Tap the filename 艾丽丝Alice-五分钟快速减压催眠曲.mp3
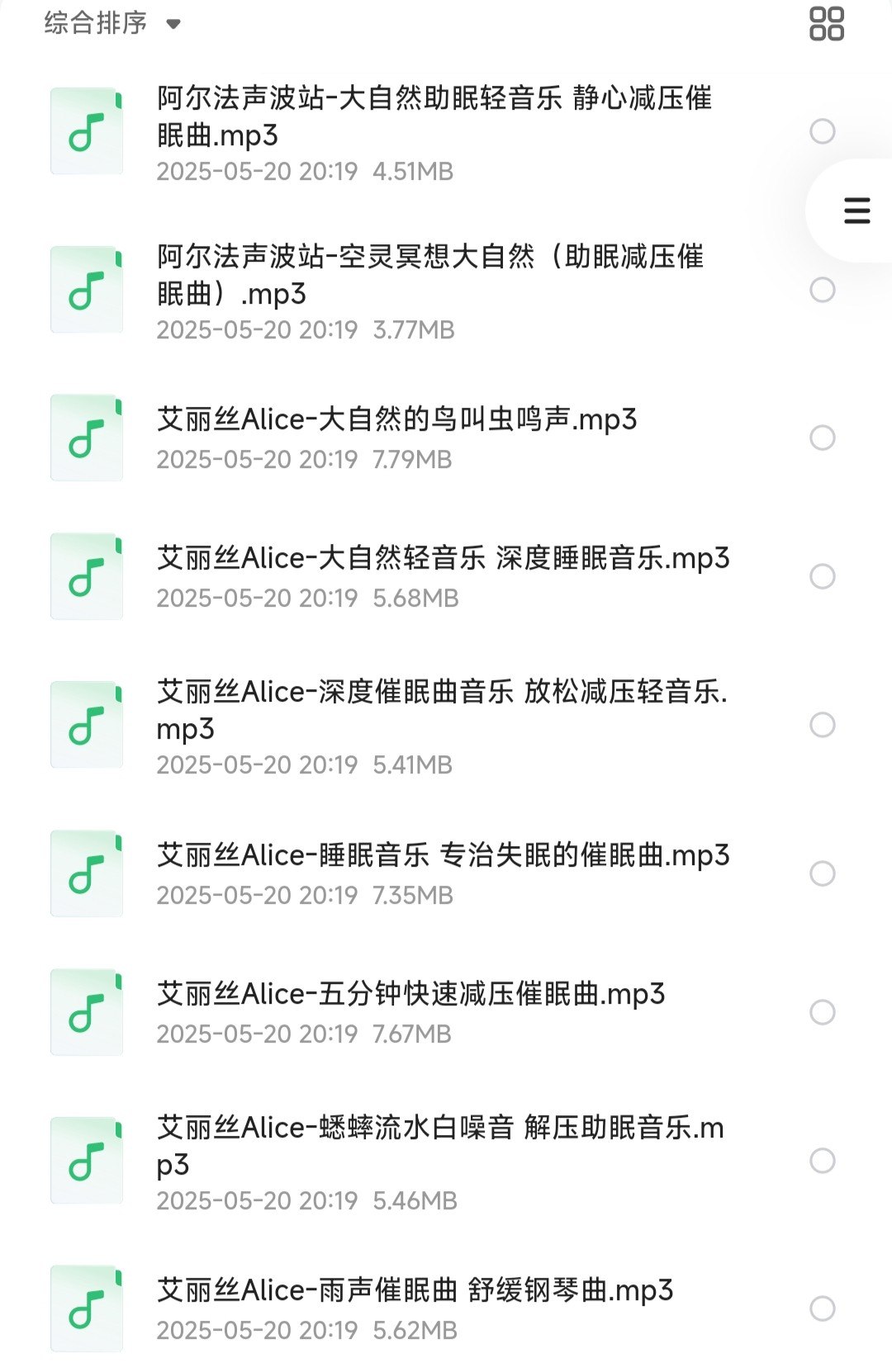This screenshot has width=892, height=1372. pyautogui.click(x=413, y=995)
